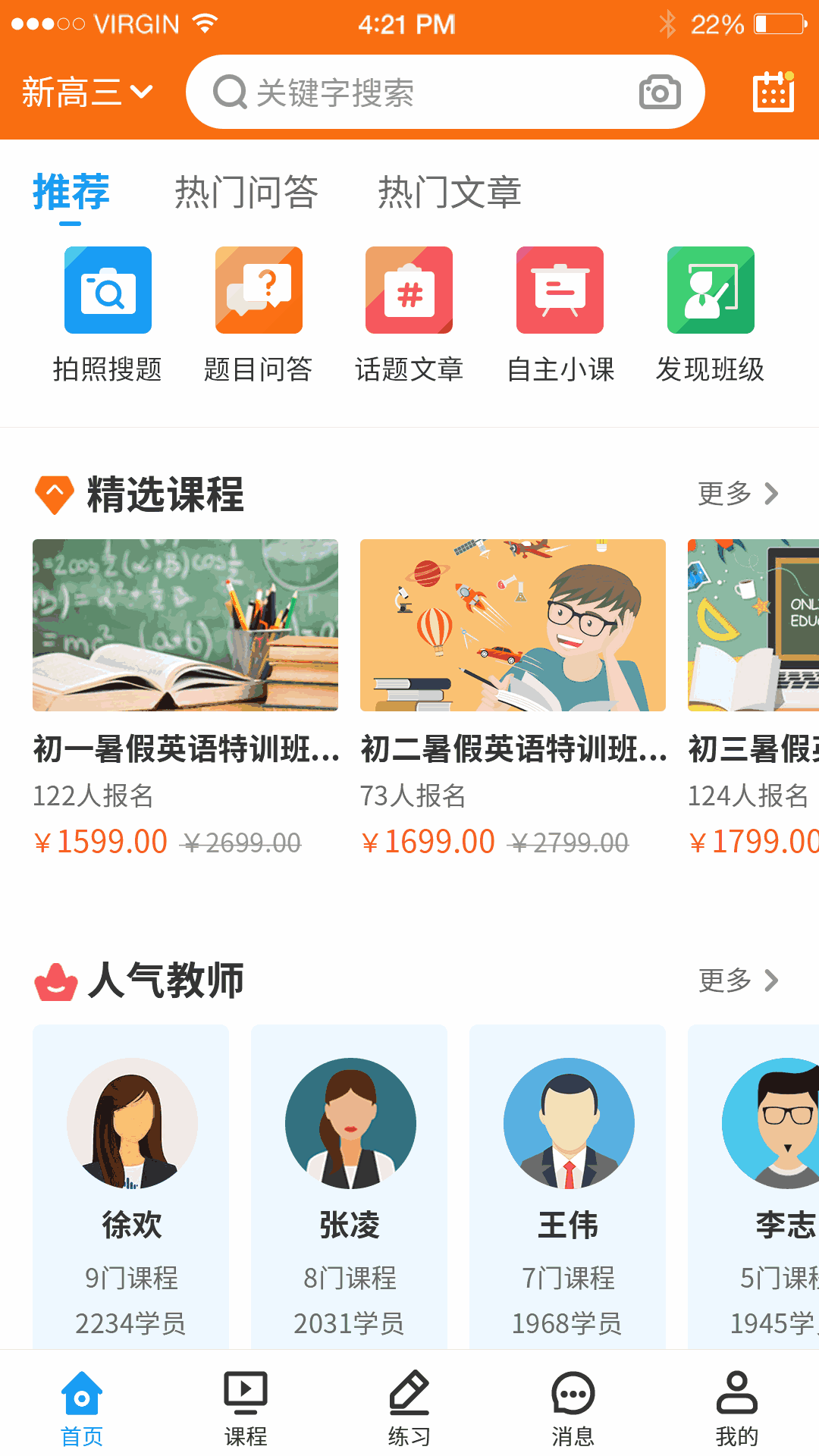
Task: Switch to the 热门问答 tab
Action: point(248,192)
